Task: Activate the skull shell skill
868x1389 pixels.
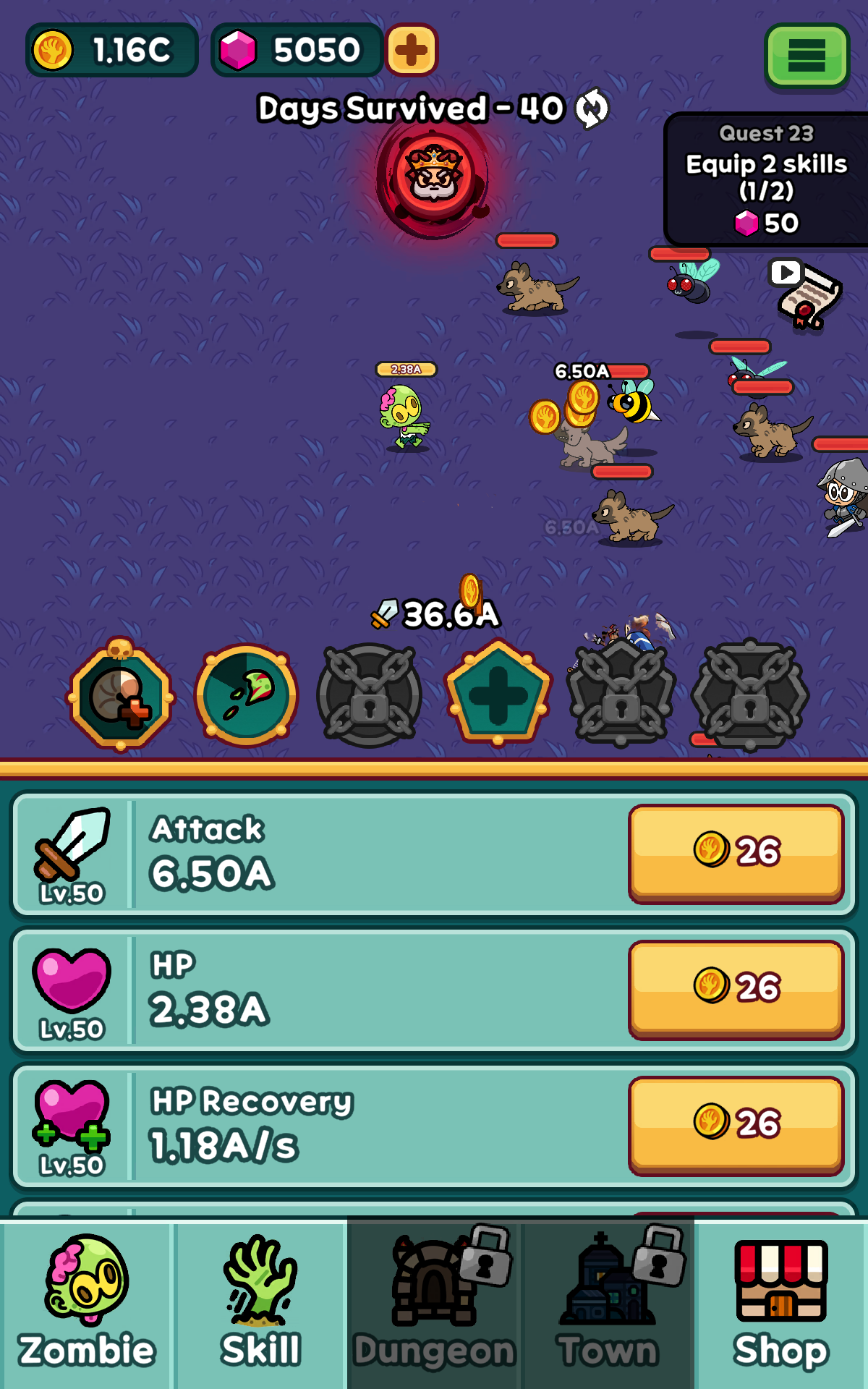Action: 120,696
